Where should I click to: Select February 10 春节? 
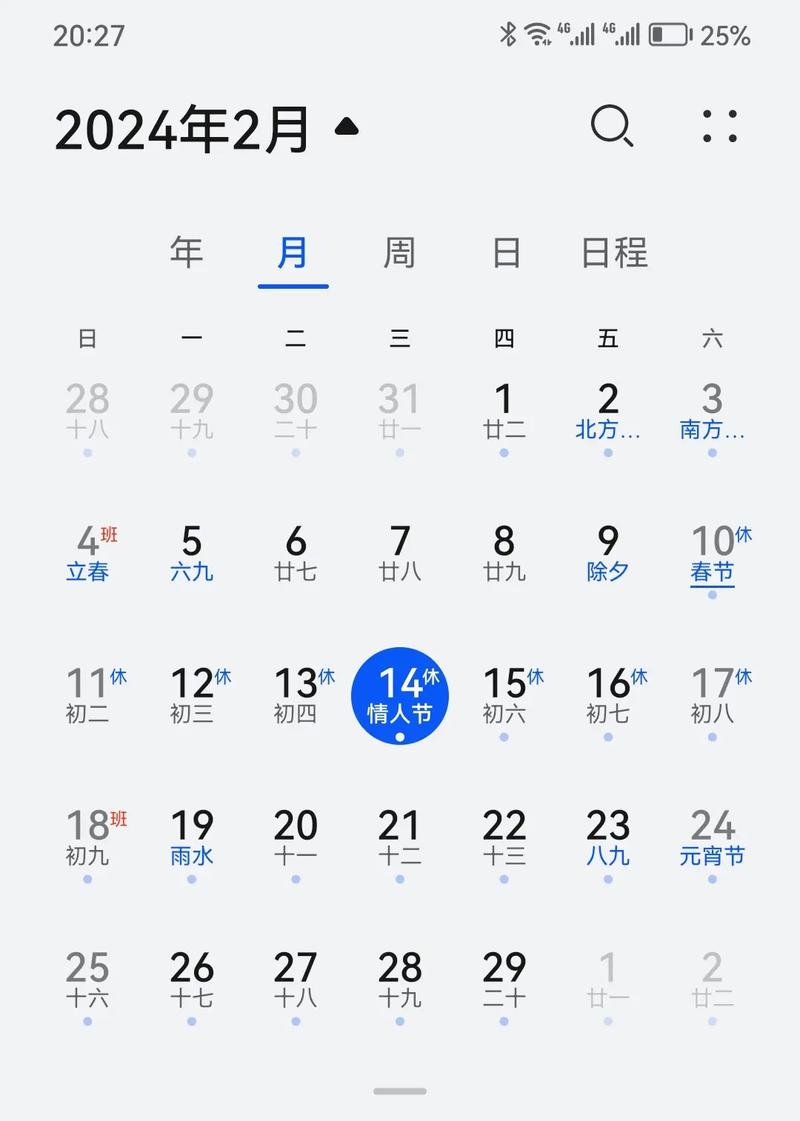pyautogui.click(x=713, y=560)
